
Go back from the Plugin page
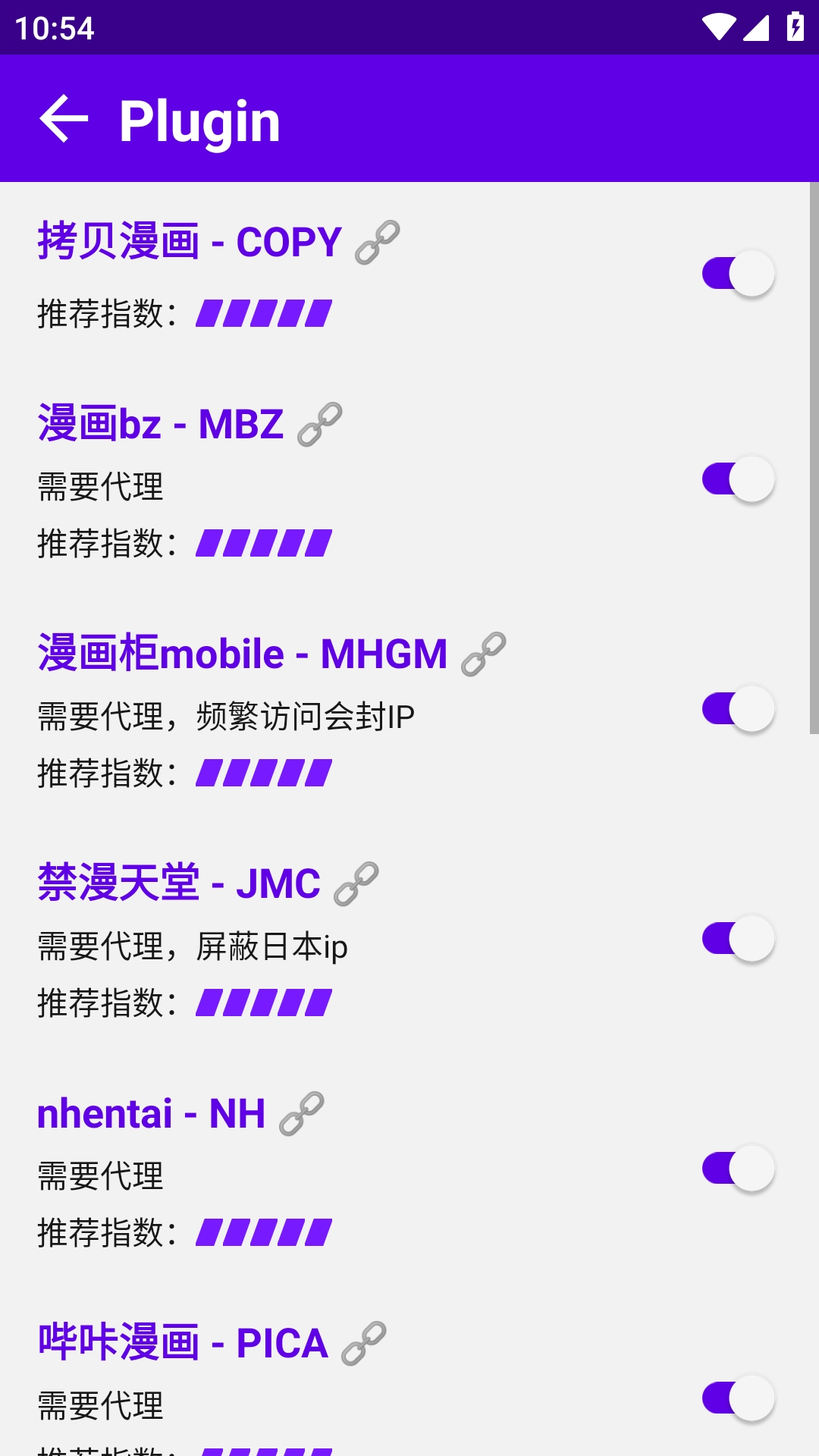[x=64, y=119]
